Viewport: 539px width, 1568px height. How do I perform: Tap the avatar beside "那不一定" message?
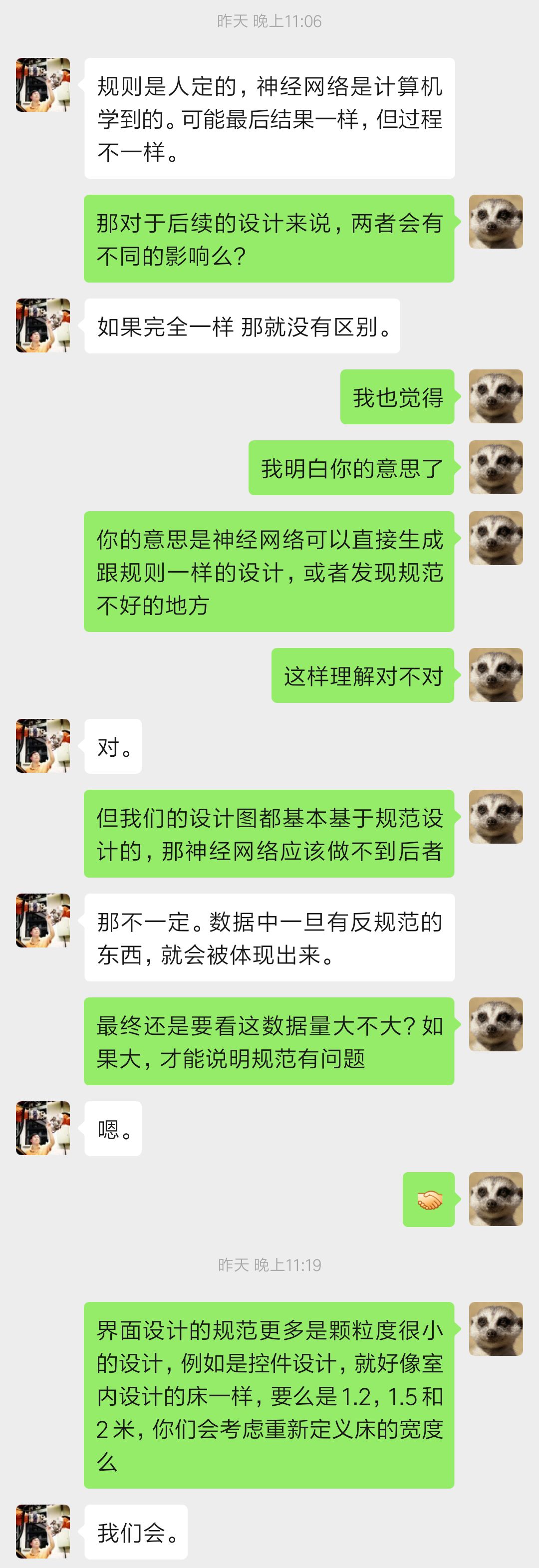pos(42,921)
